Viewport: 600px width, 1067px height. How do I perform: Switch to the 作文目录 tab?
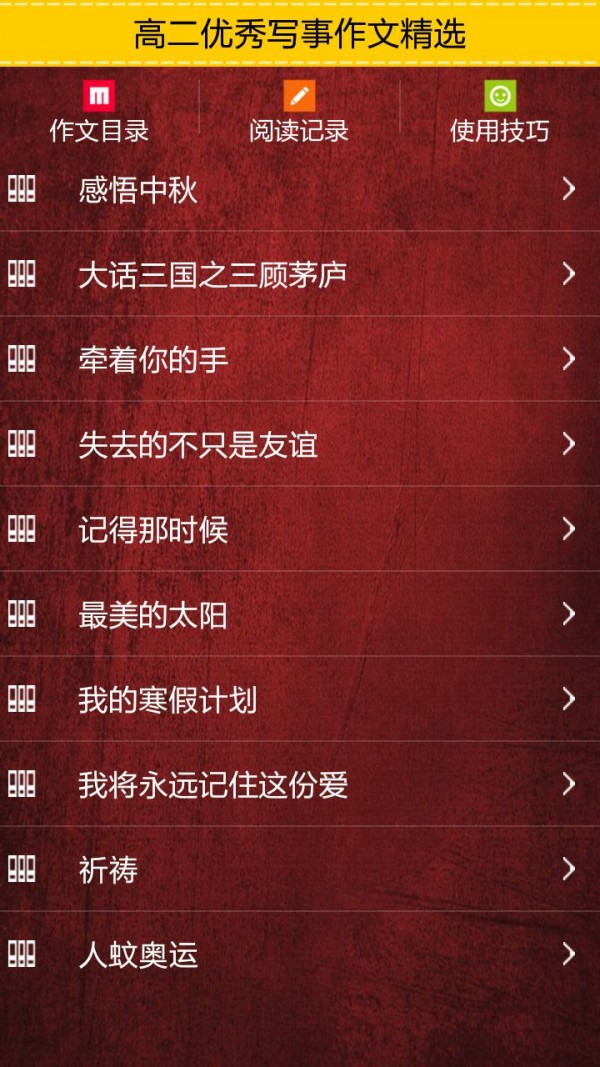pyautogui.click(x=99, y=113)
